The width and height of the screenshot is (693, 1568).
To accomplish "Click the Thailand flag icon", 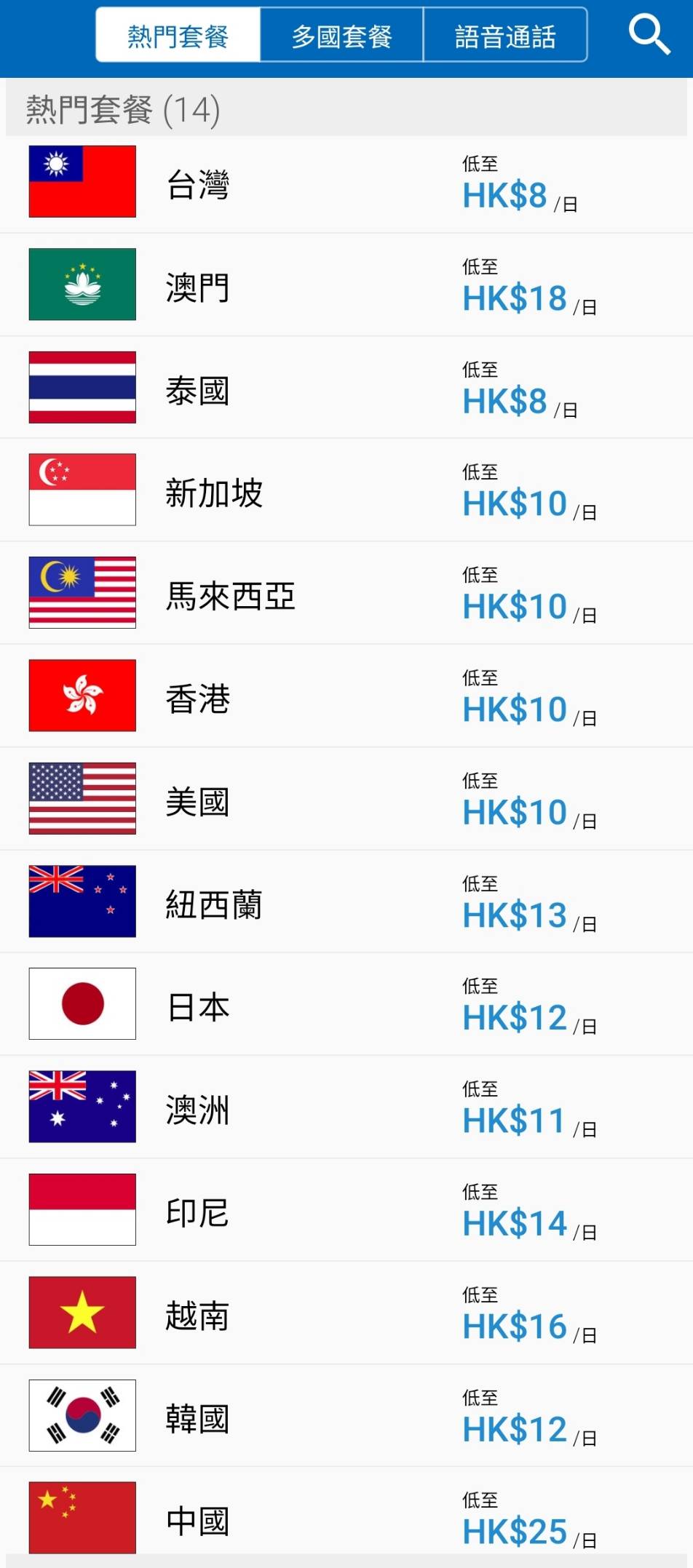I will (x=82, y=386).
